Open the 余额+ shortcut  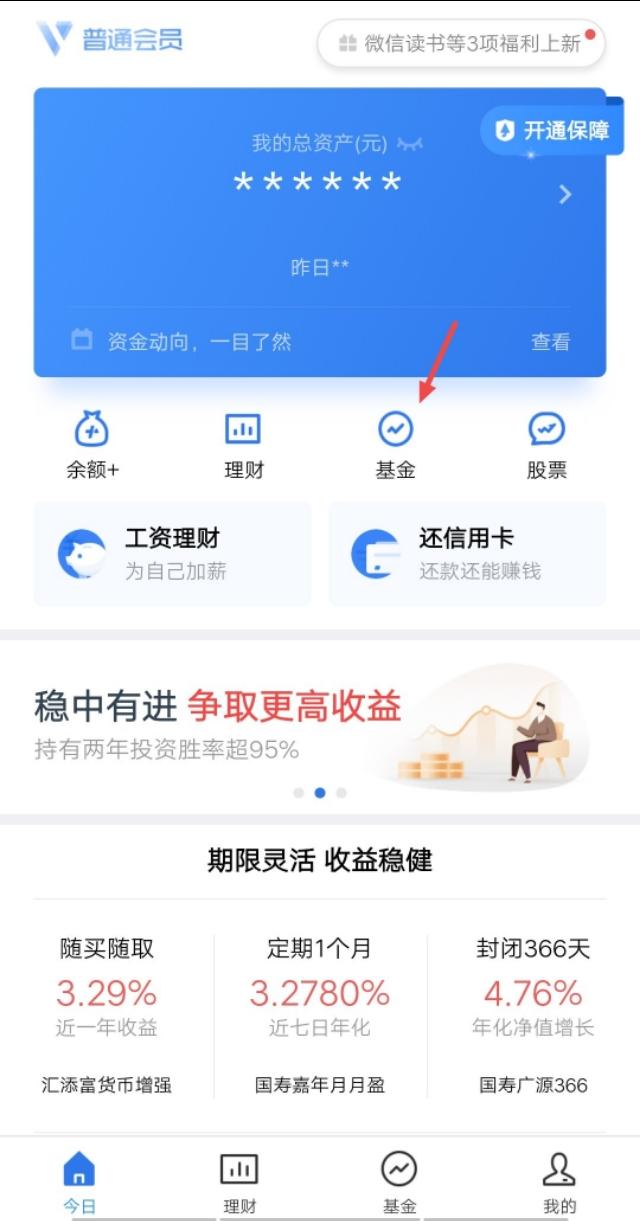[92, 445]
